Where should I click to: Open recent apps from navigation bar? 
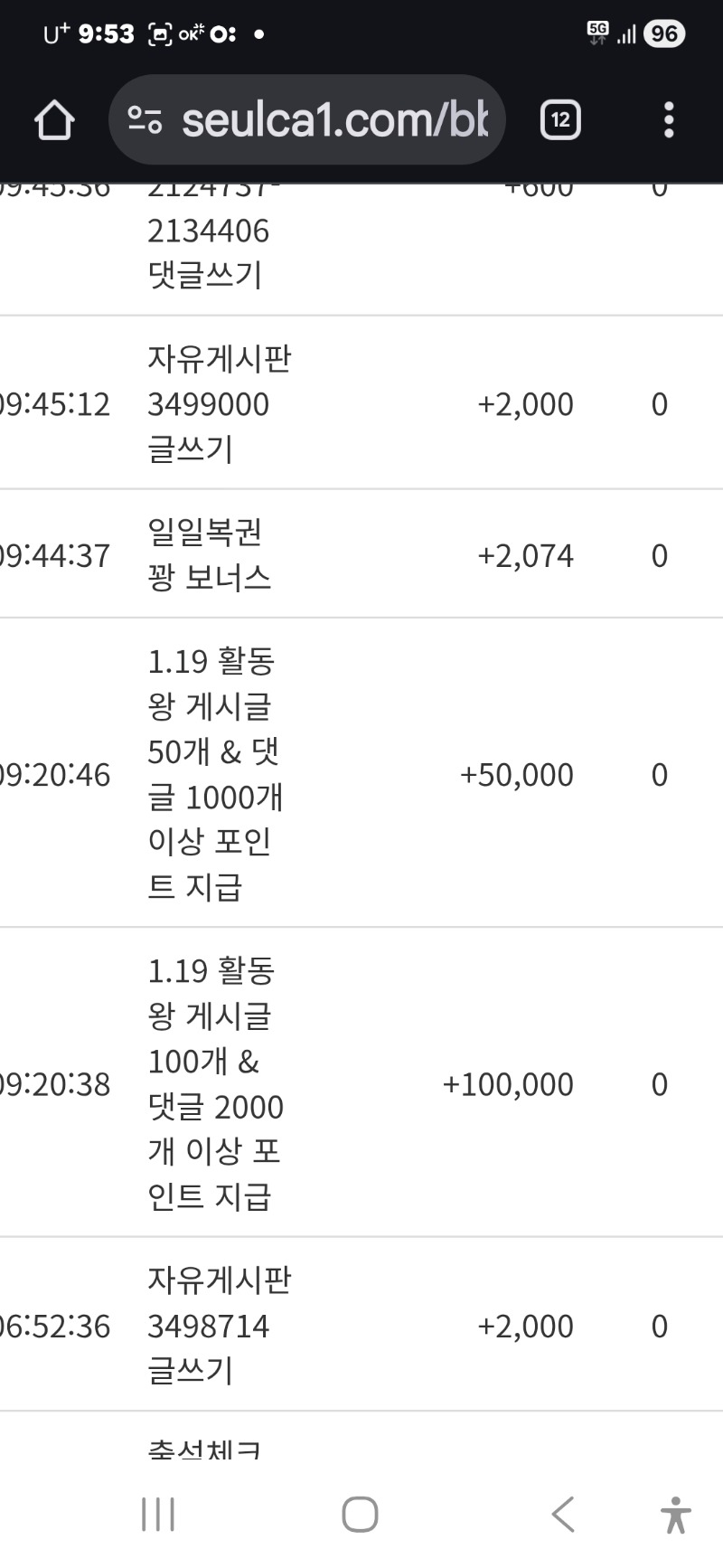pos(158,1514)
